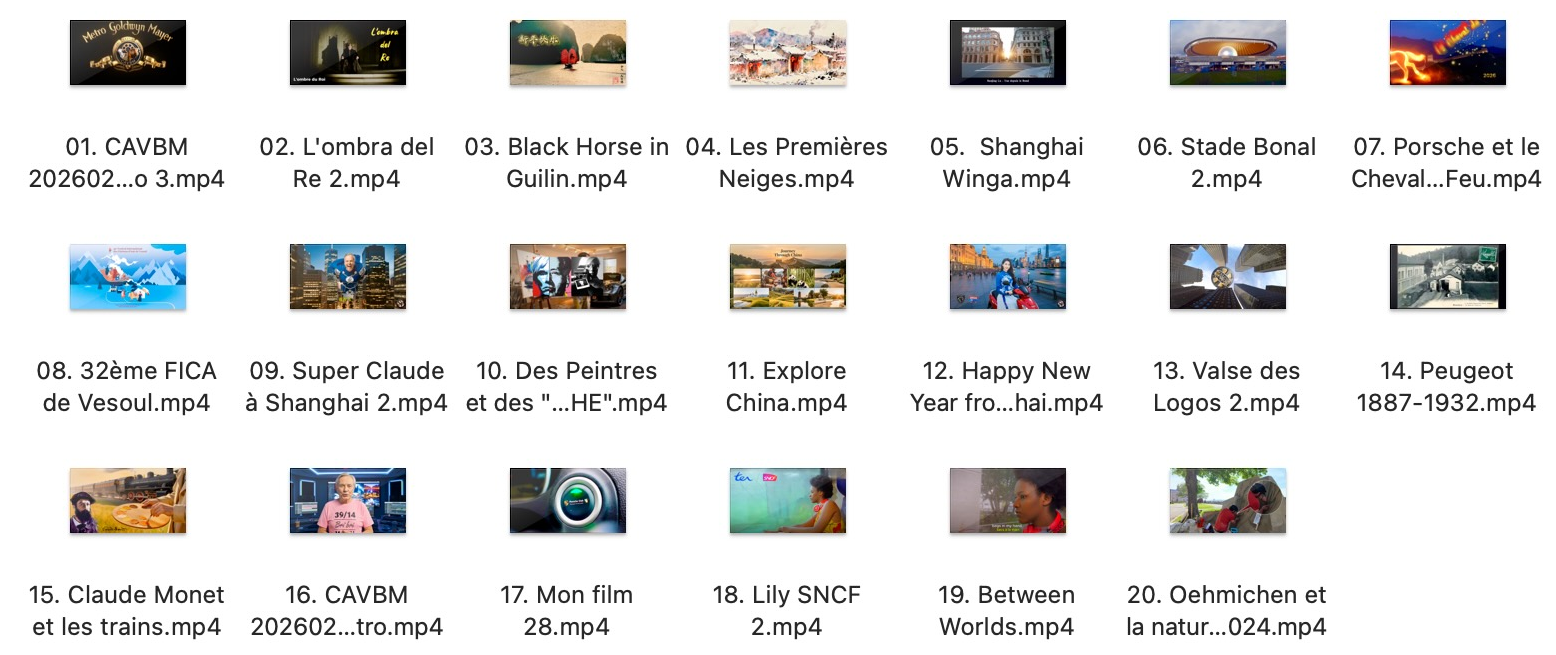Open the 10. Des Peintres video
The height and width of the screenshot is (655, 1556).
tap(567, 277)
